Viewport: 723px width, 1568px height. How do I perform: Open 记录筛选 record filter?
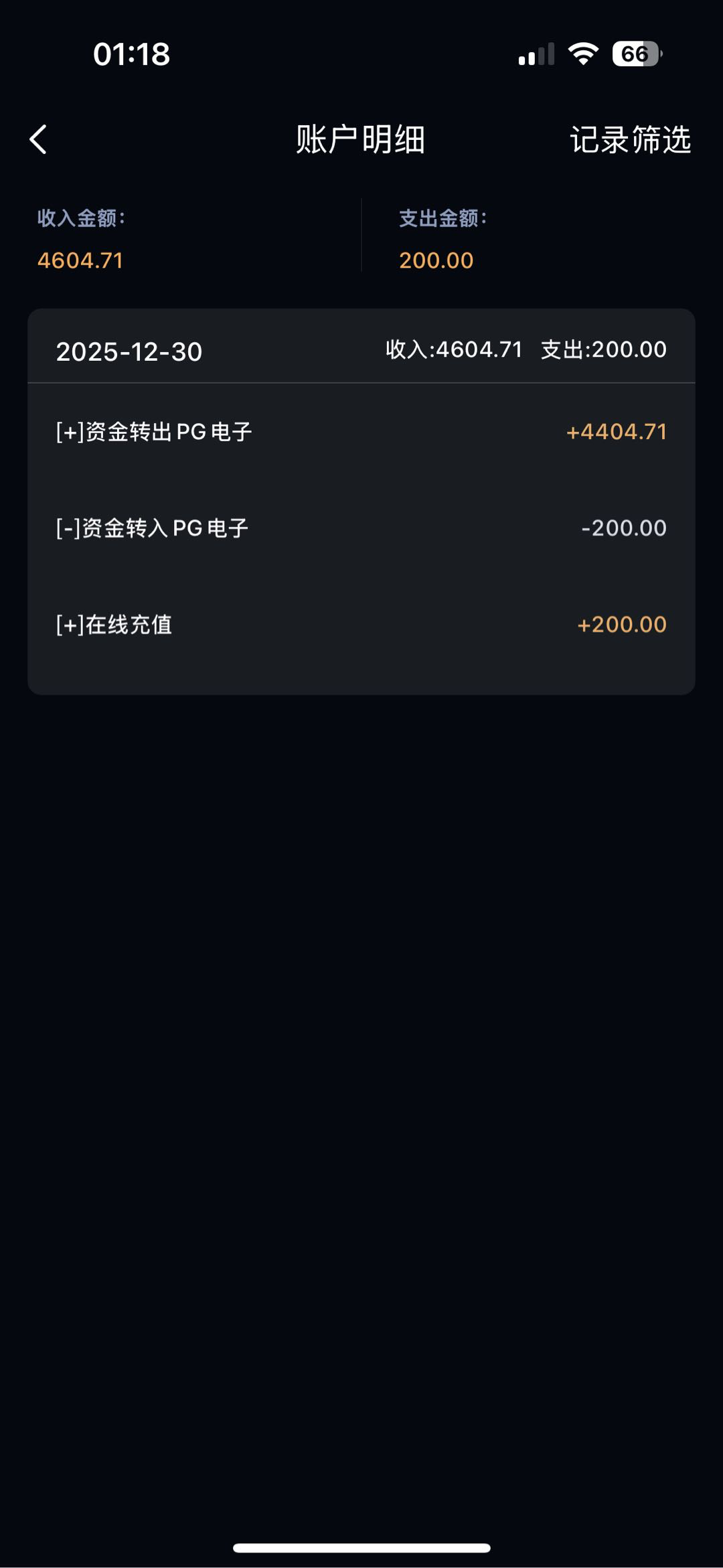click(x=629, y=139)
